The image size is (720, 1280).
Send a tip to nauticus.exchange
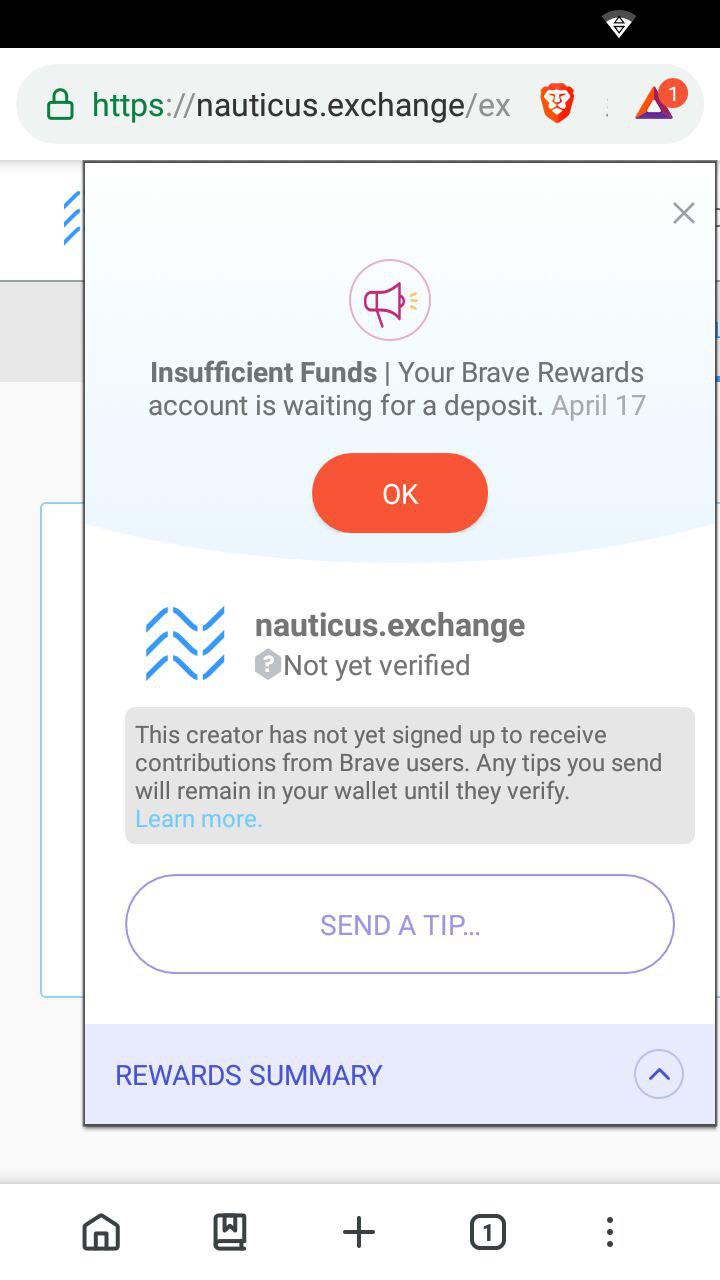399,924
